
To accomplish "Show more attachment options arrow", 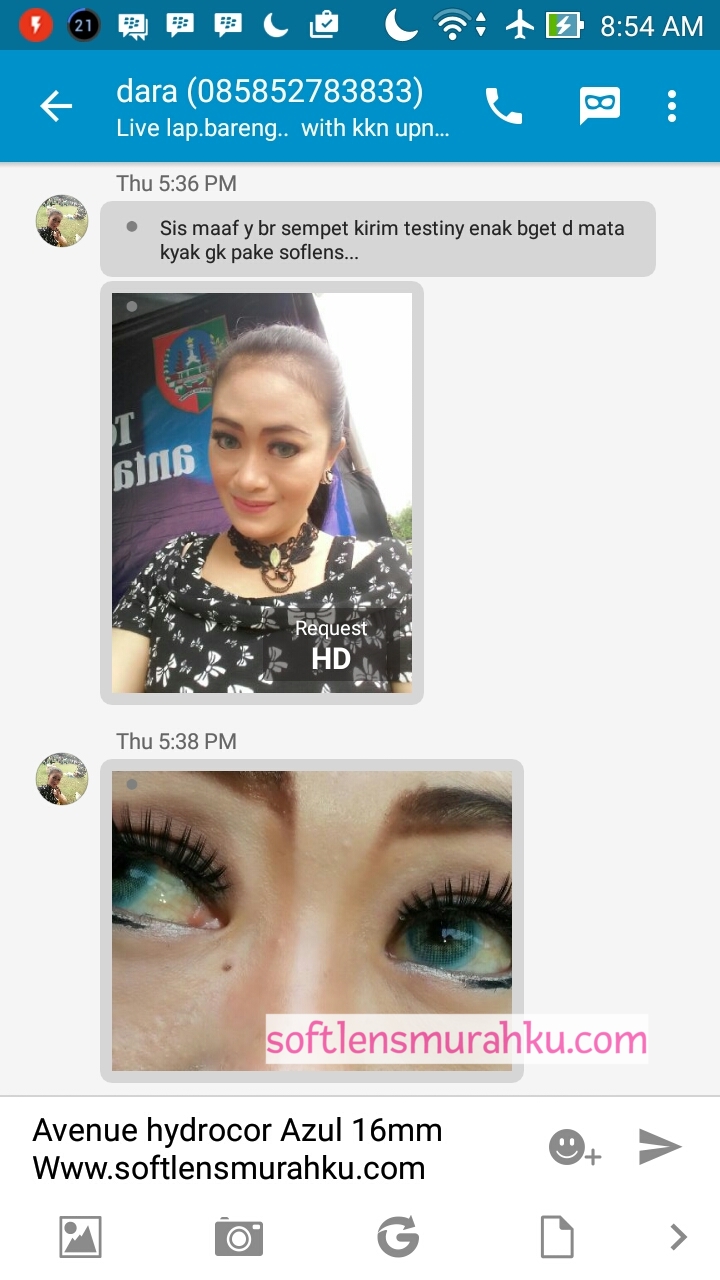I will click(678, 1237).
